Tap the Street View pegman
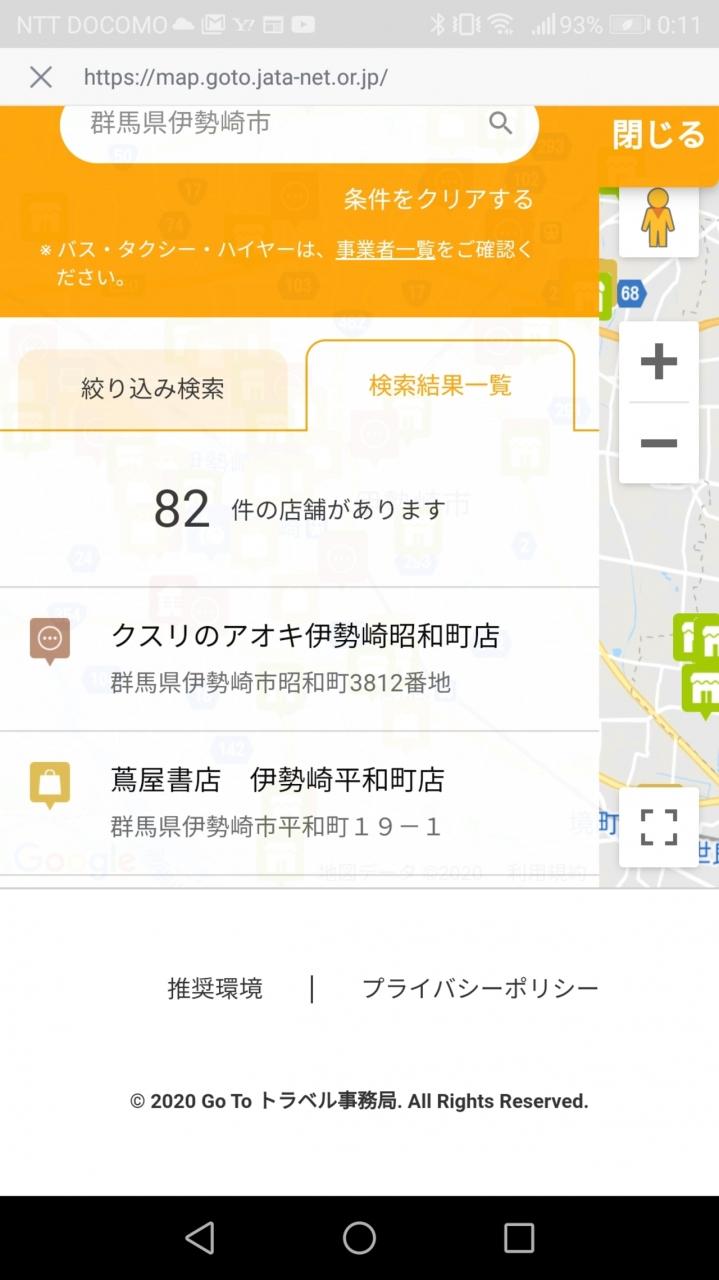Screen dimensions: 719x1280 [x=658, y=219]
